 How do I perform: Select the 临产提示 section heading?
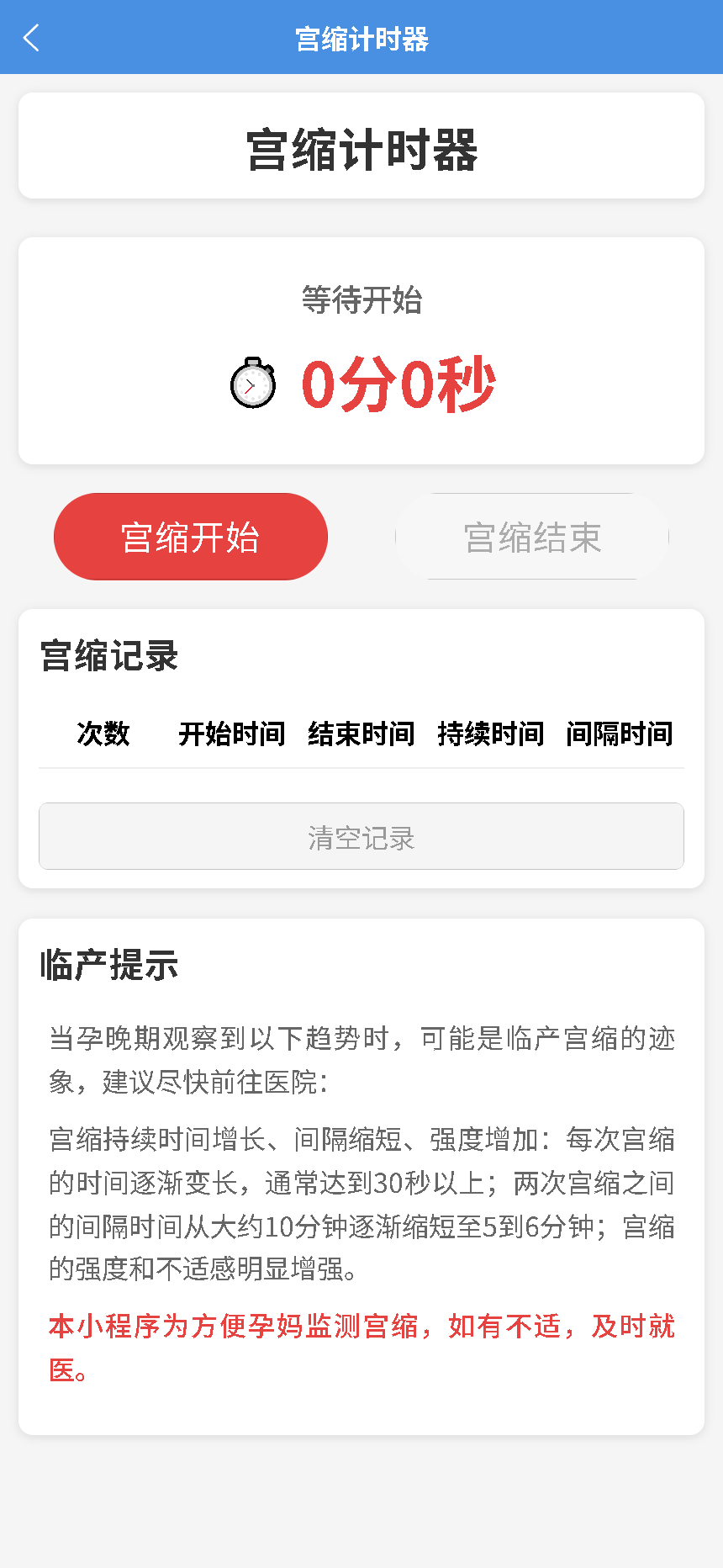point(109,965)
